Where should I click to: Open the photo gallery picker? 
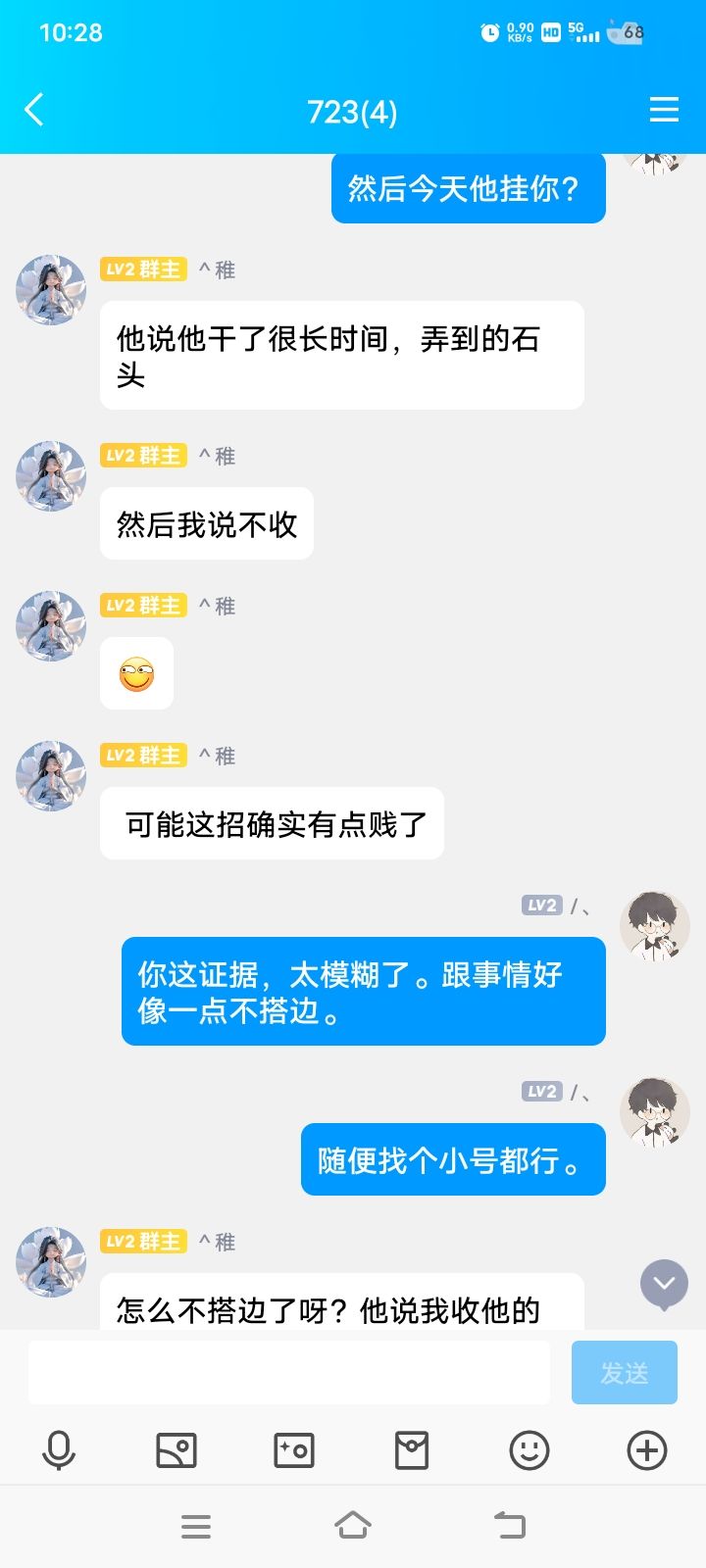(176, 1450)
